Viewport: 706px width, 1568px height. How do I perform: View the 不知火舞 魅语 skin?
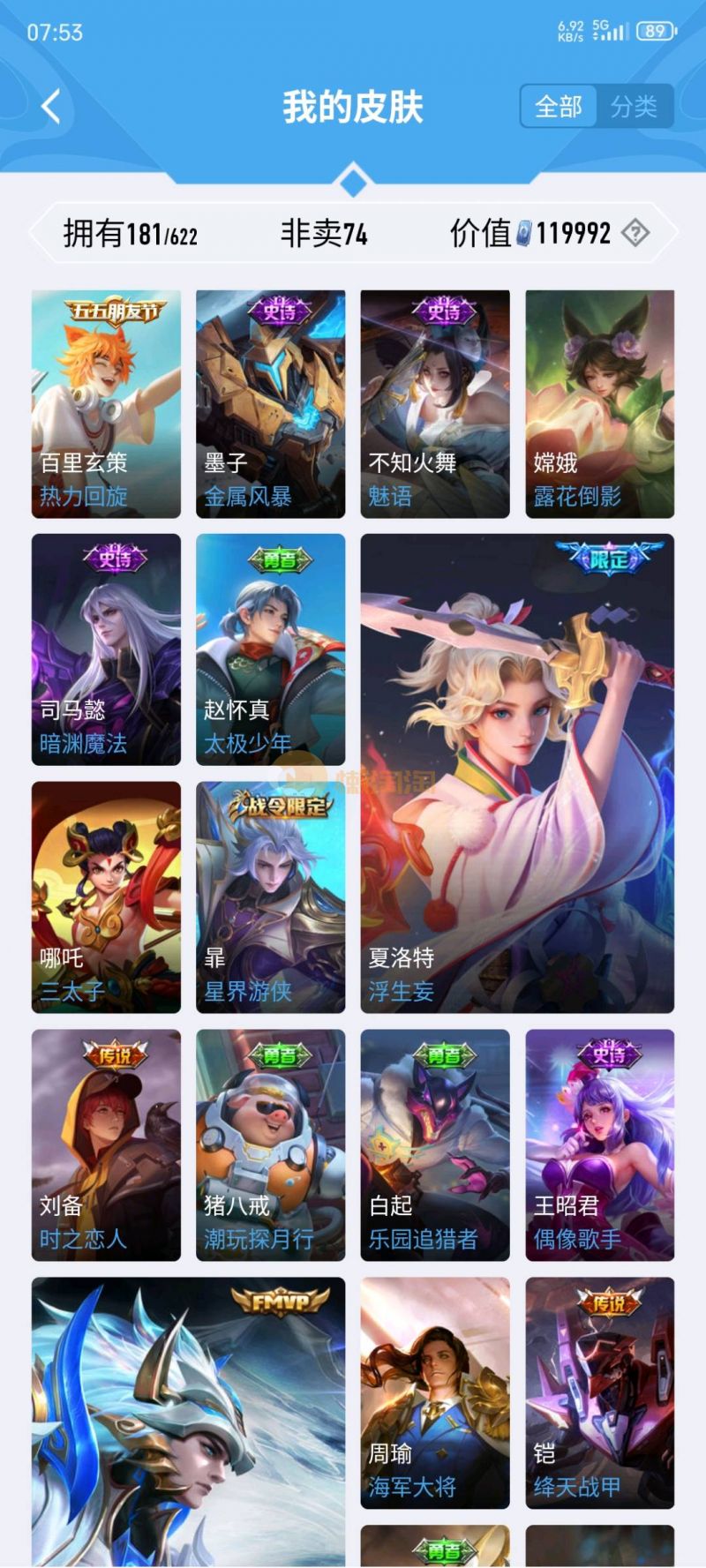pos(435,403)
